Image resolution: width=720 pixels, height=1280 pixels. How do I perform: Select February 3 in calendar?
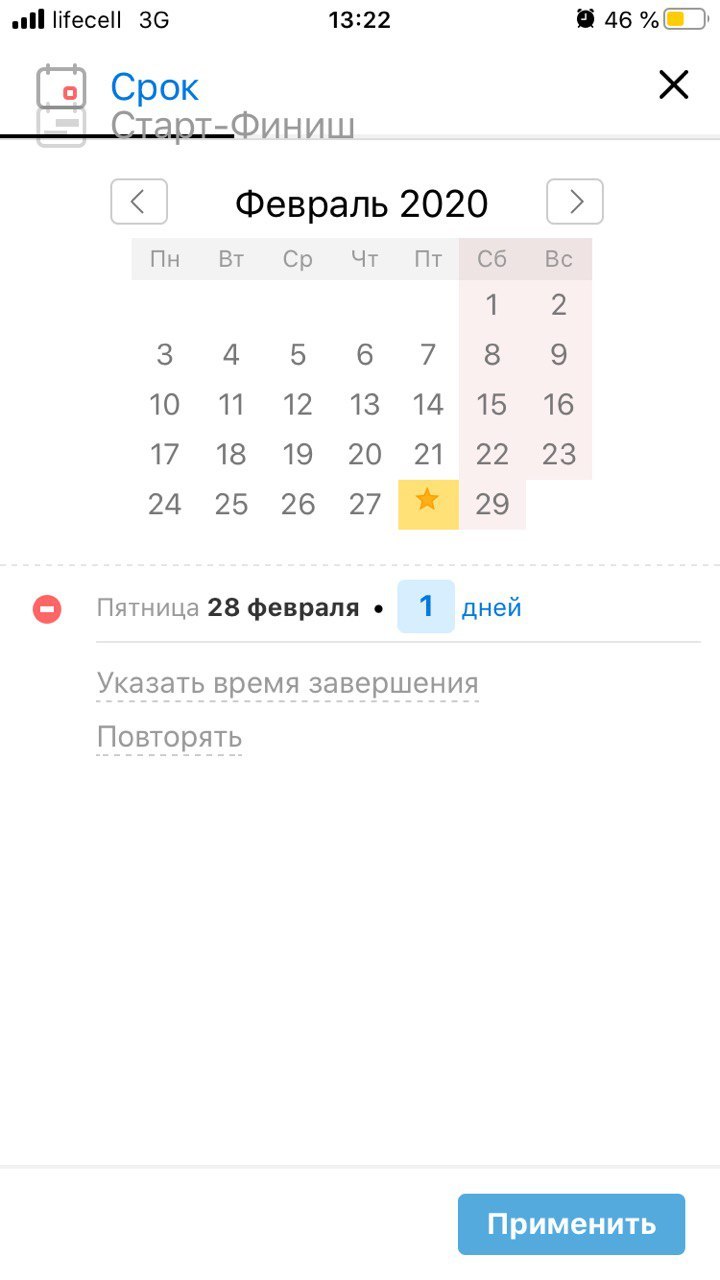(165, 355)
